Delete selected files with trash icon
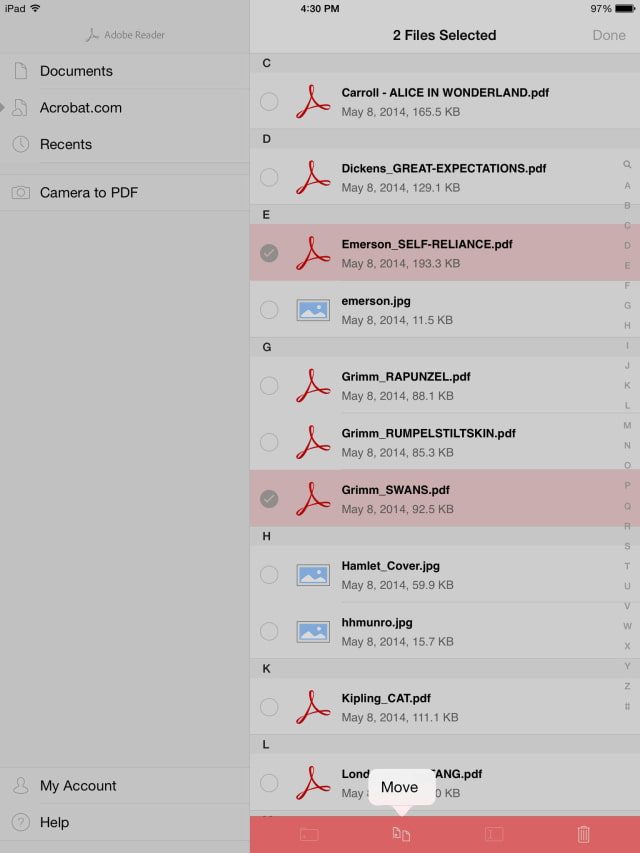 click(x=584, y=834)
